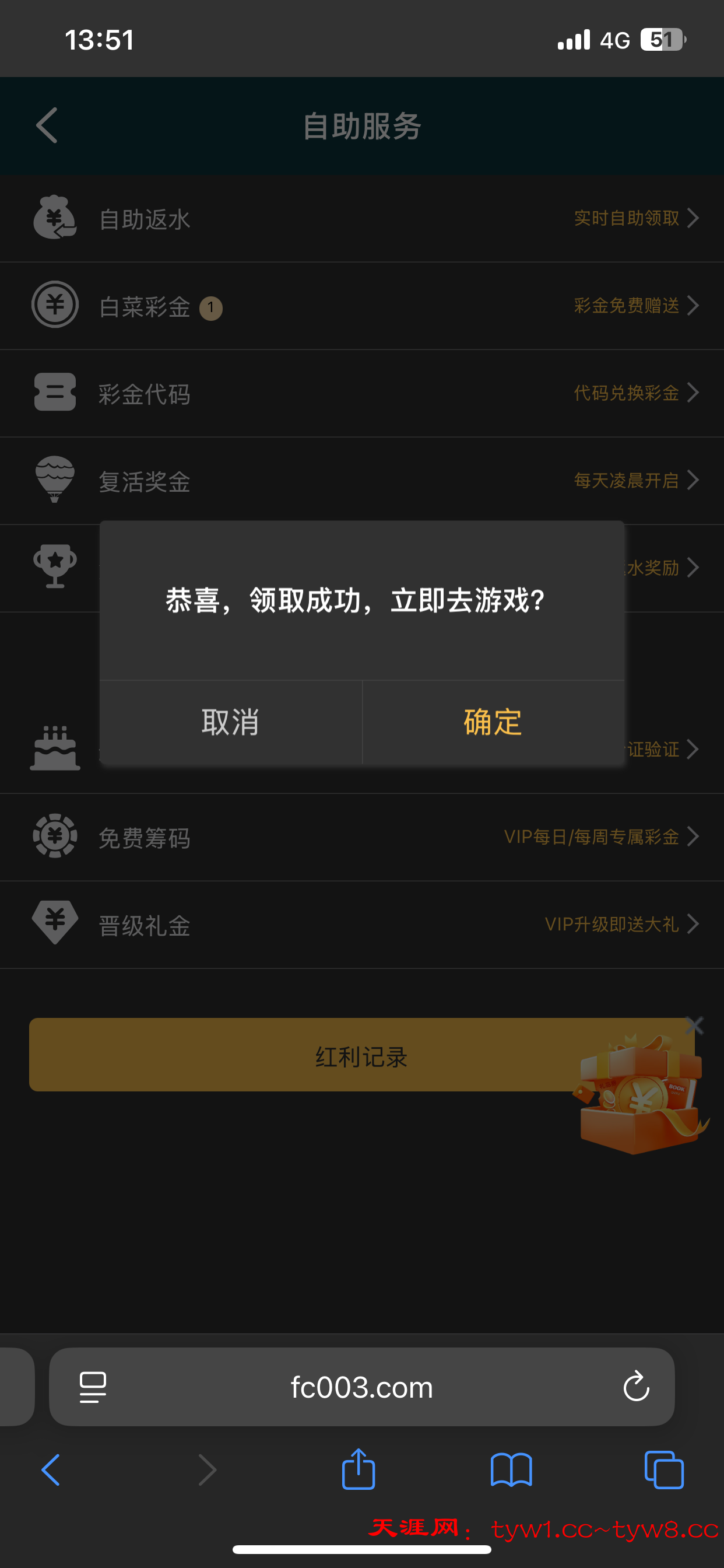Open Safari bookmarks
The image size is (724, 1568).
point(511,1470)
